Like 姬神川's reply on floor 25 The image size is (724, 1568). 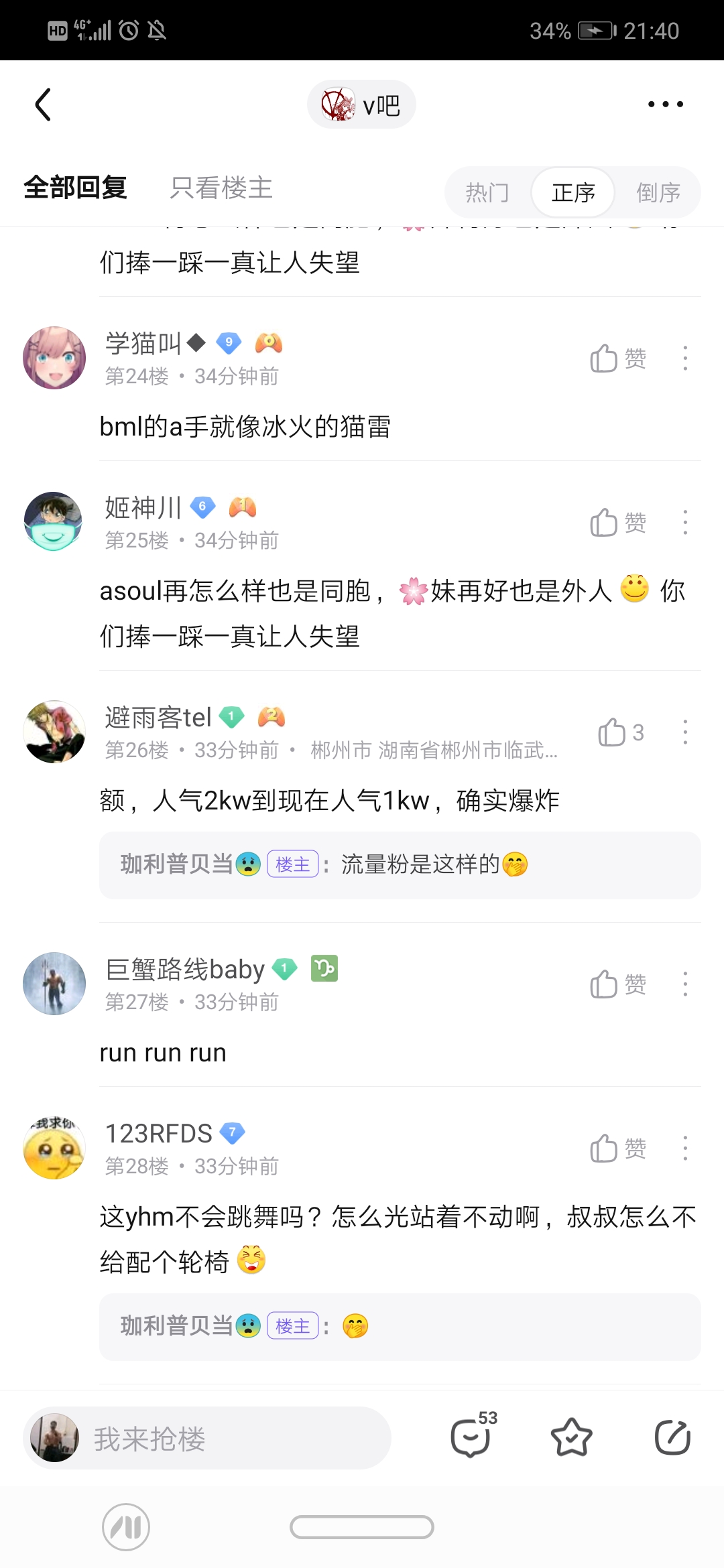(617, 523)
